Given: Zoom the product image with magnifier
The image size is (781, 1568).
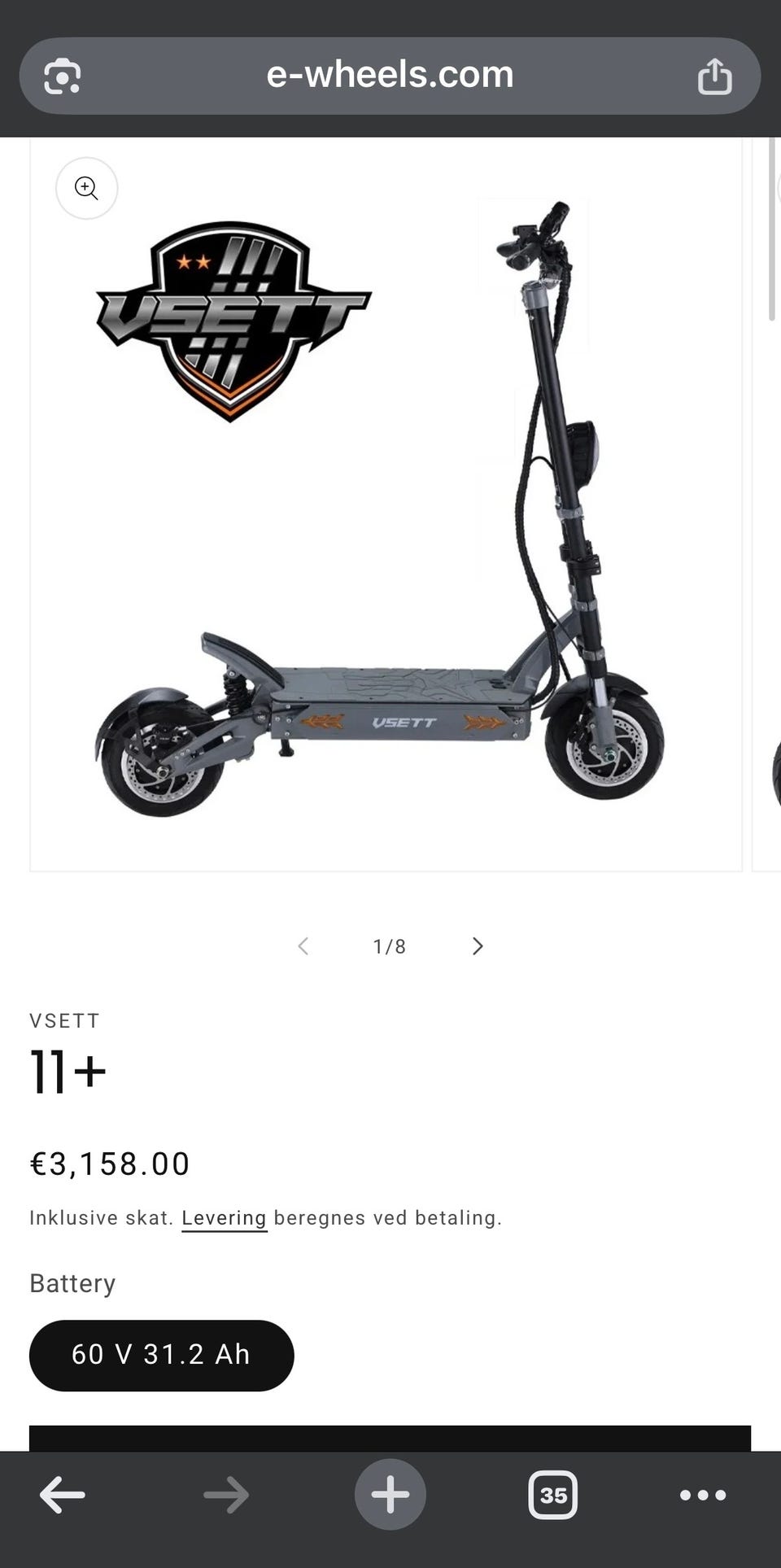Looking at the screenshot, I should 86,188.
